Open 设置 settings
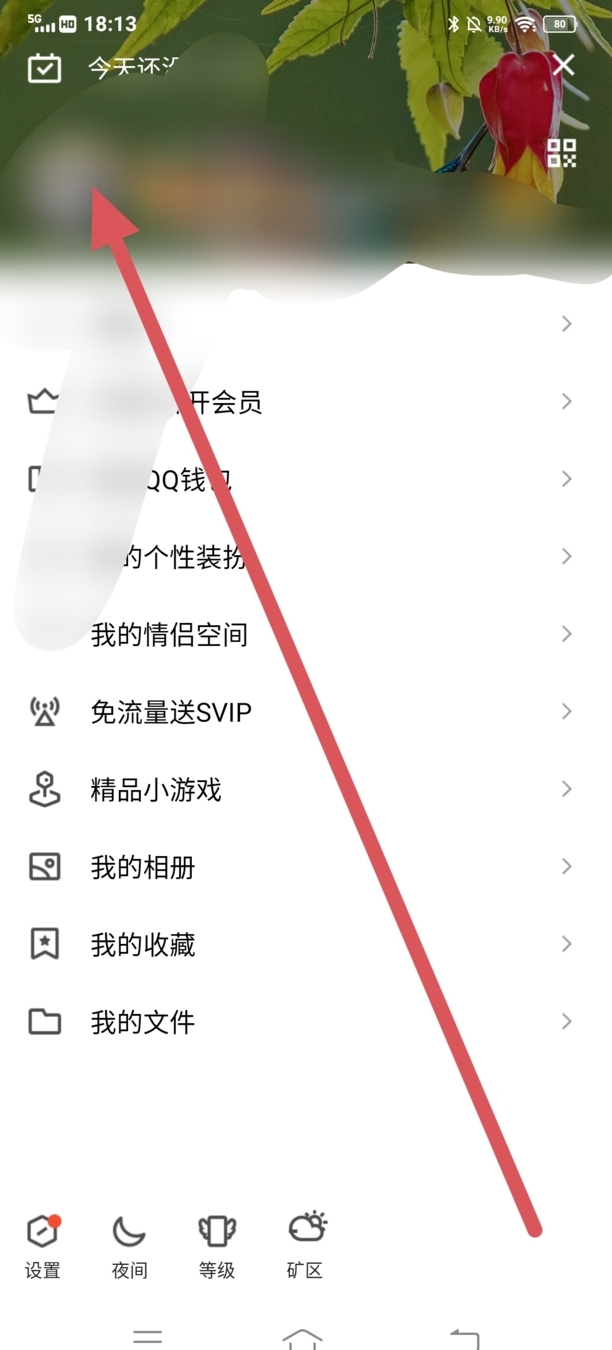The image size is (612, 1350). click(43, 1246)
